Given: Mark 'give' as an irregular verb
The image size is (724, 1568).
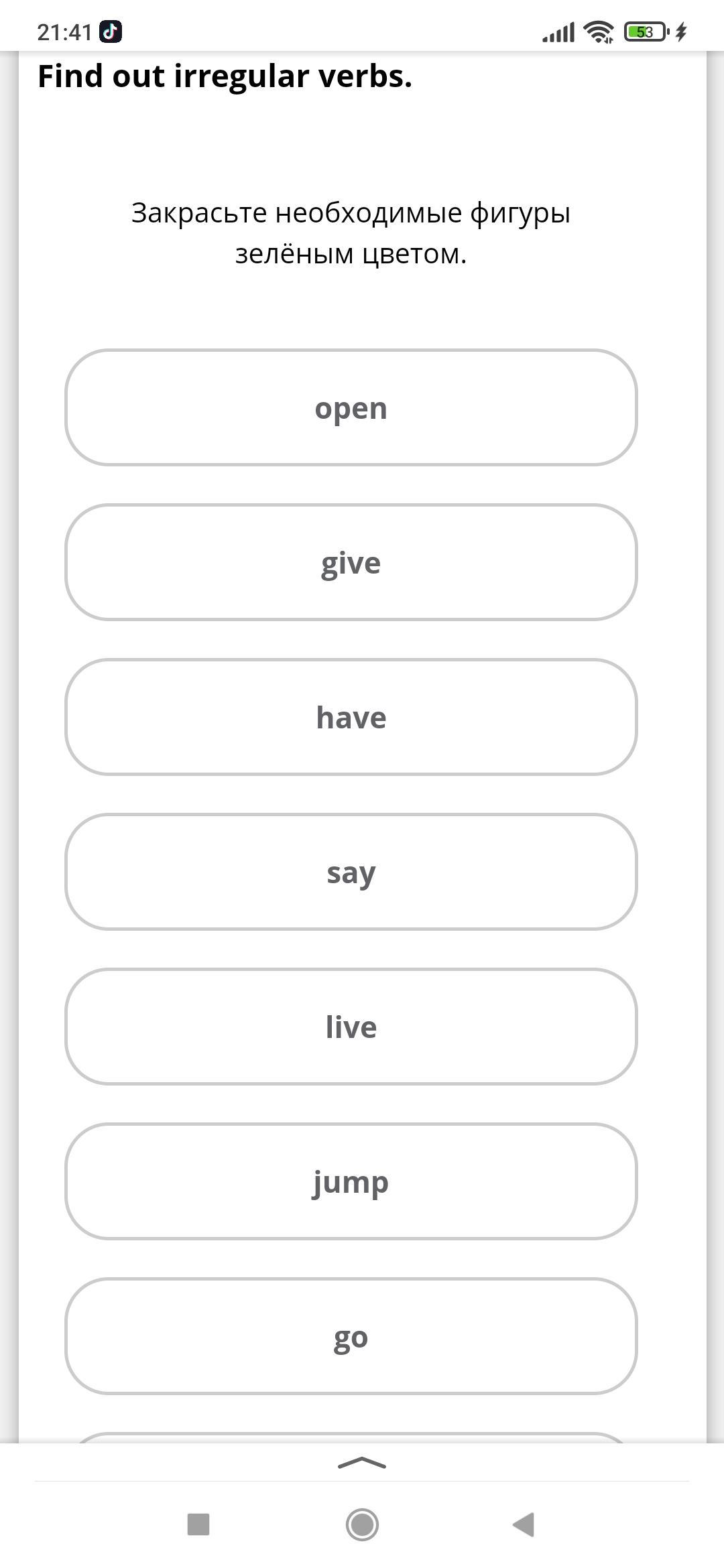Looking at the screenshot, I should (x=351, y=562).
